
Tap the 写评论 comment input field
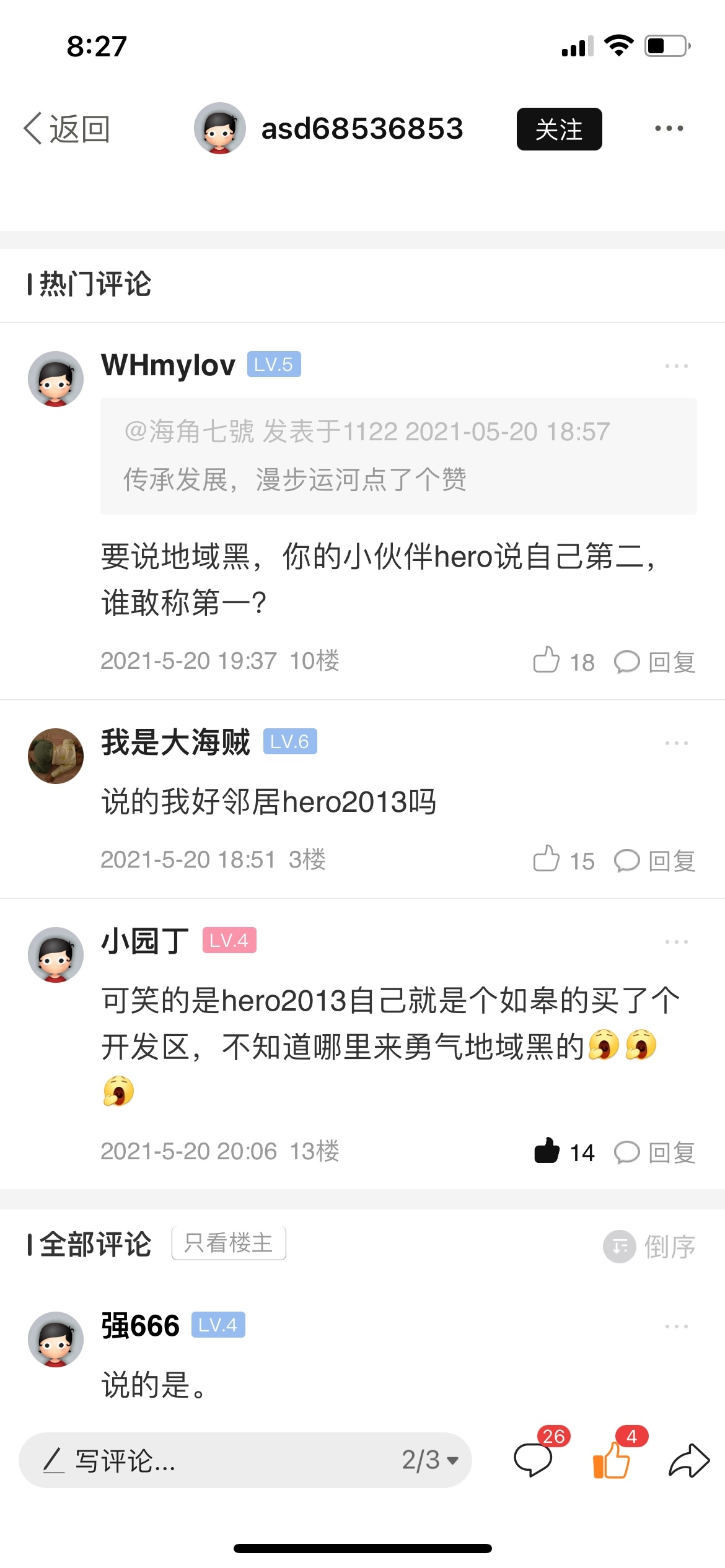(204, 1460)
